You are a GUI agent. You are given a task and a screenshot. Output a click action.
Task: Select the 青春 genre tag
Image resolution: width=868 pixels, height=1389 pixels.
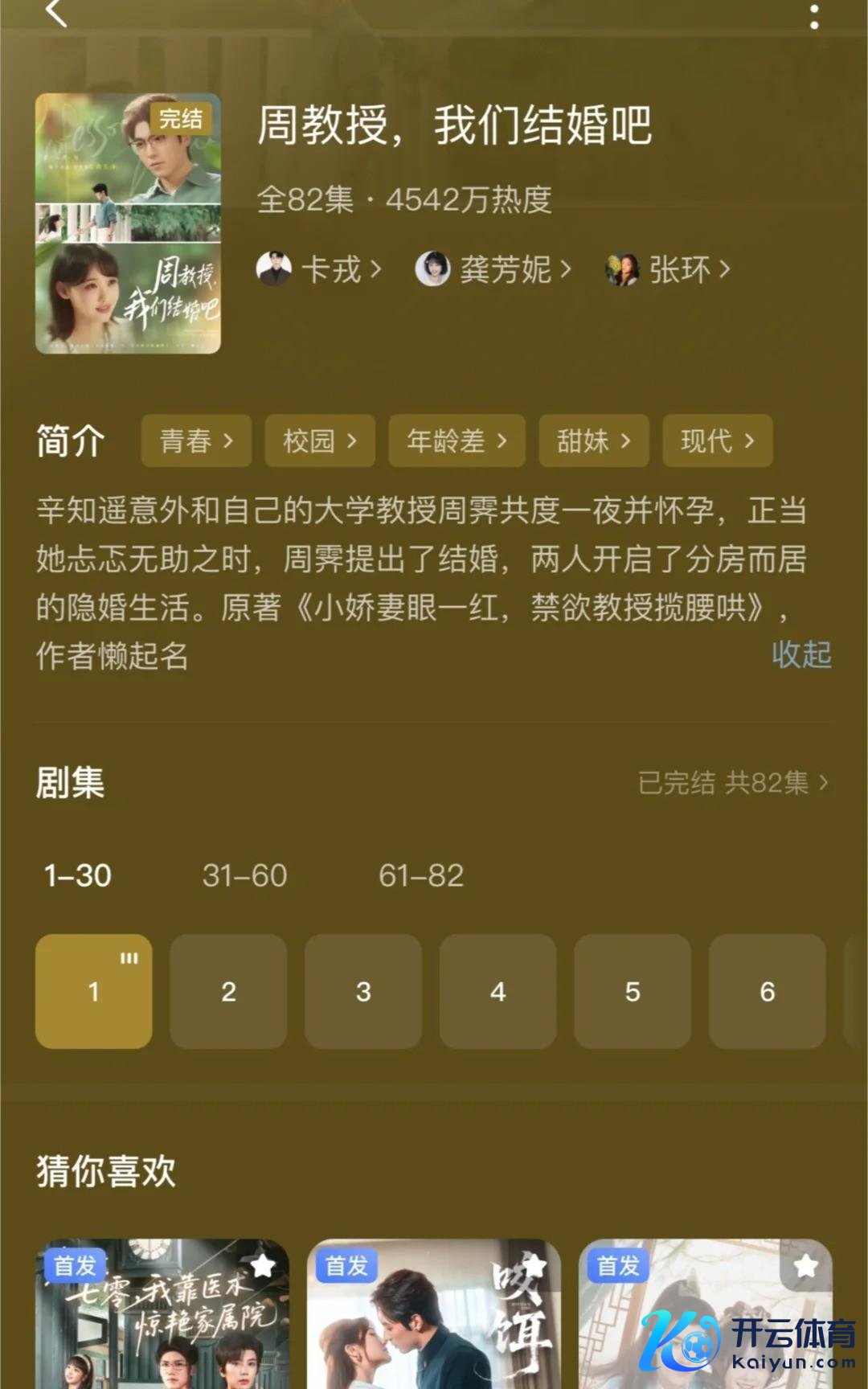click(196, 440)
